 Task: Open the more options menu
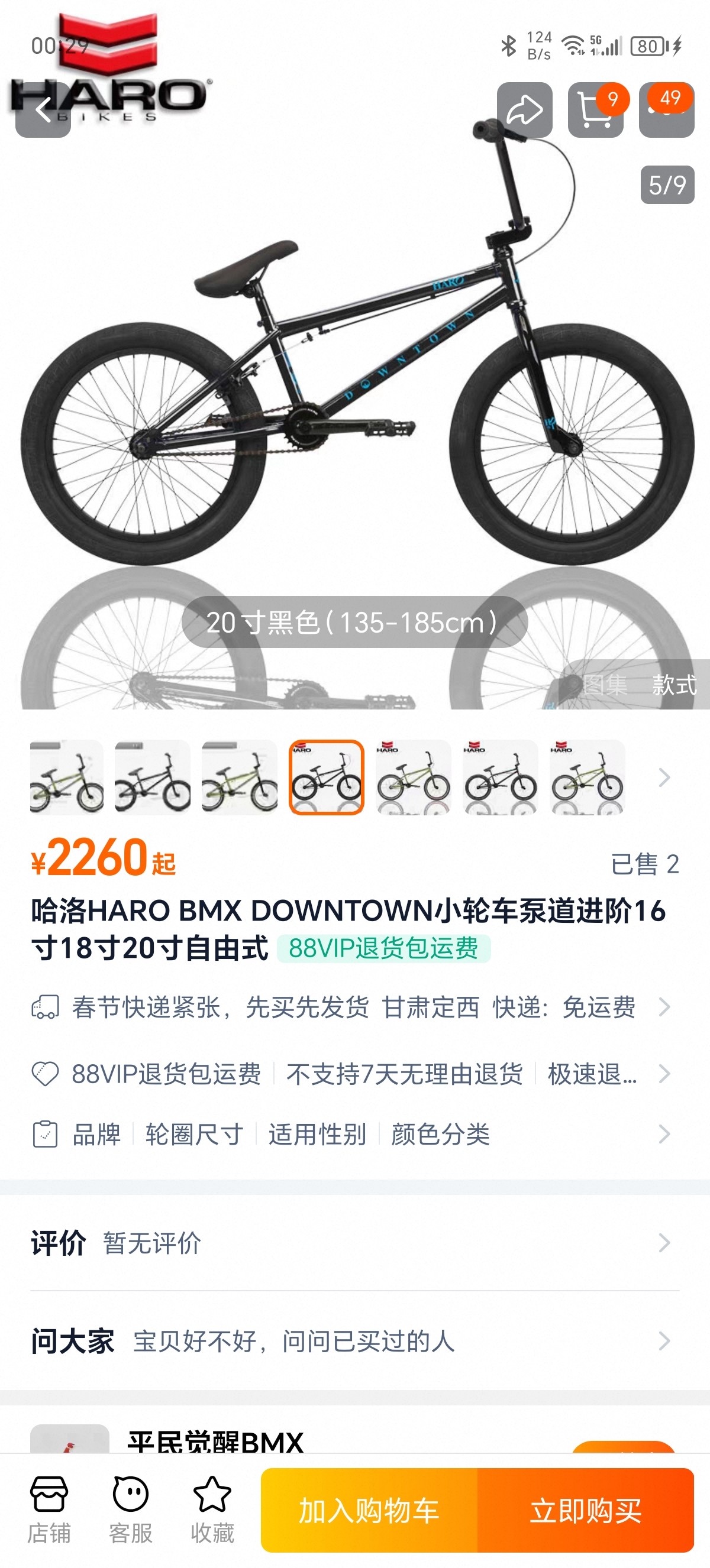point(666,110)
